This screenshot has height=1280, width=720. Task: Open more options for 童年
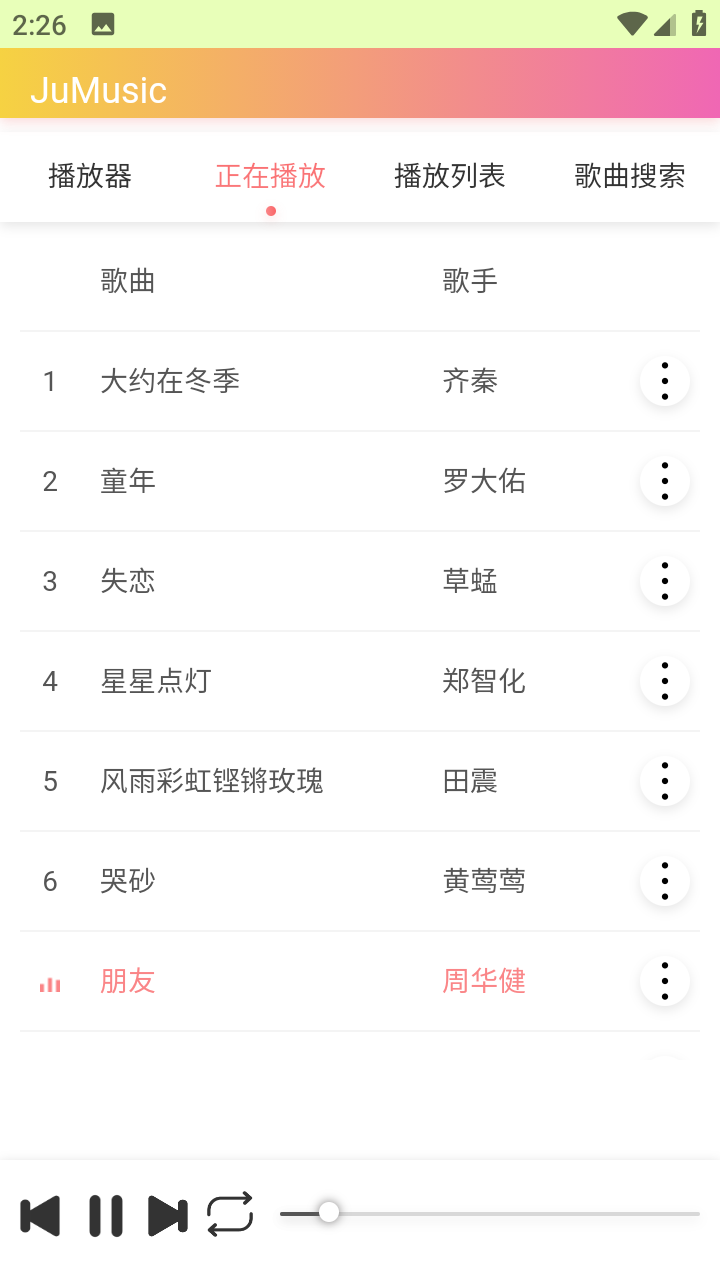coord(665,481)
